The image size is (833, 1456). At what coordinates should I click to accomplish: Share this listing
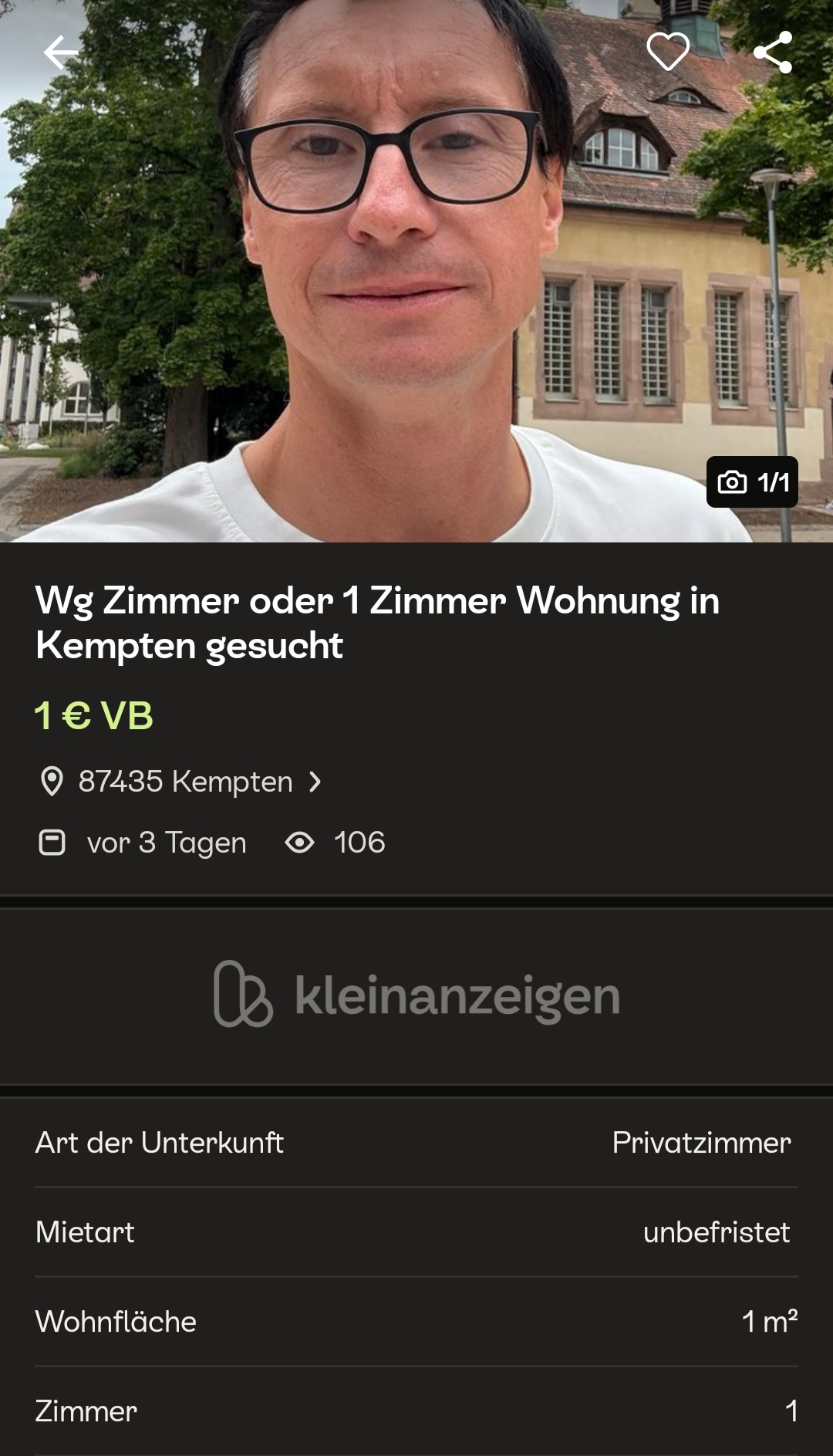click(773, 52)
